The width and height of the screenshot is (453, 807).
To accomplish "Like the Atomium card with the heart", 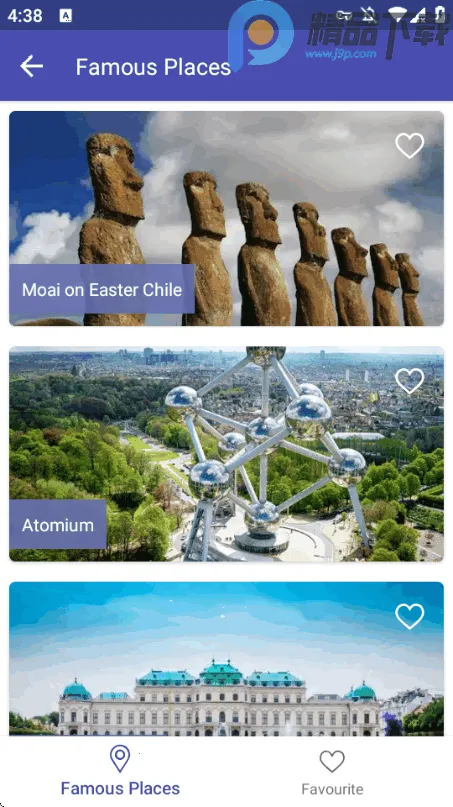I will pyautogui.click(x=410, y=381).
